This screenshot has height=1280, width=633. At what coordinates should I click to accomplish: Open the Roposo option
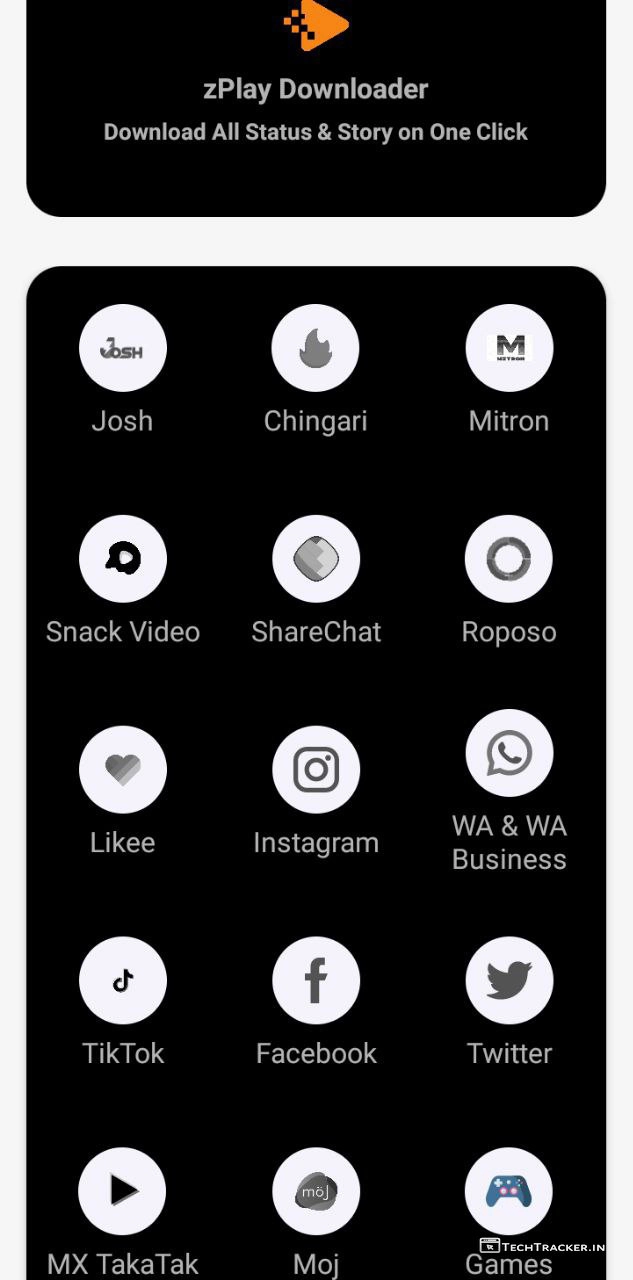click(509, 559)
